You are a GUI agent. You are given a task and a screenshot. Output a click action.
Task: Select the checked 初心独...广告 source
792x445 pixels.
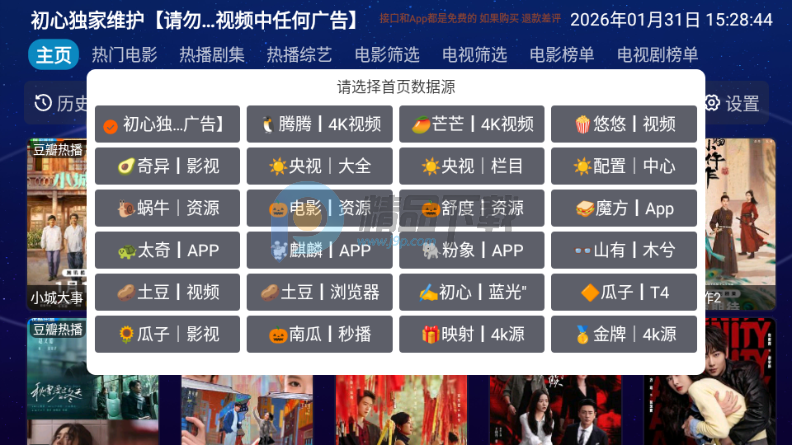tap(168, 124)
